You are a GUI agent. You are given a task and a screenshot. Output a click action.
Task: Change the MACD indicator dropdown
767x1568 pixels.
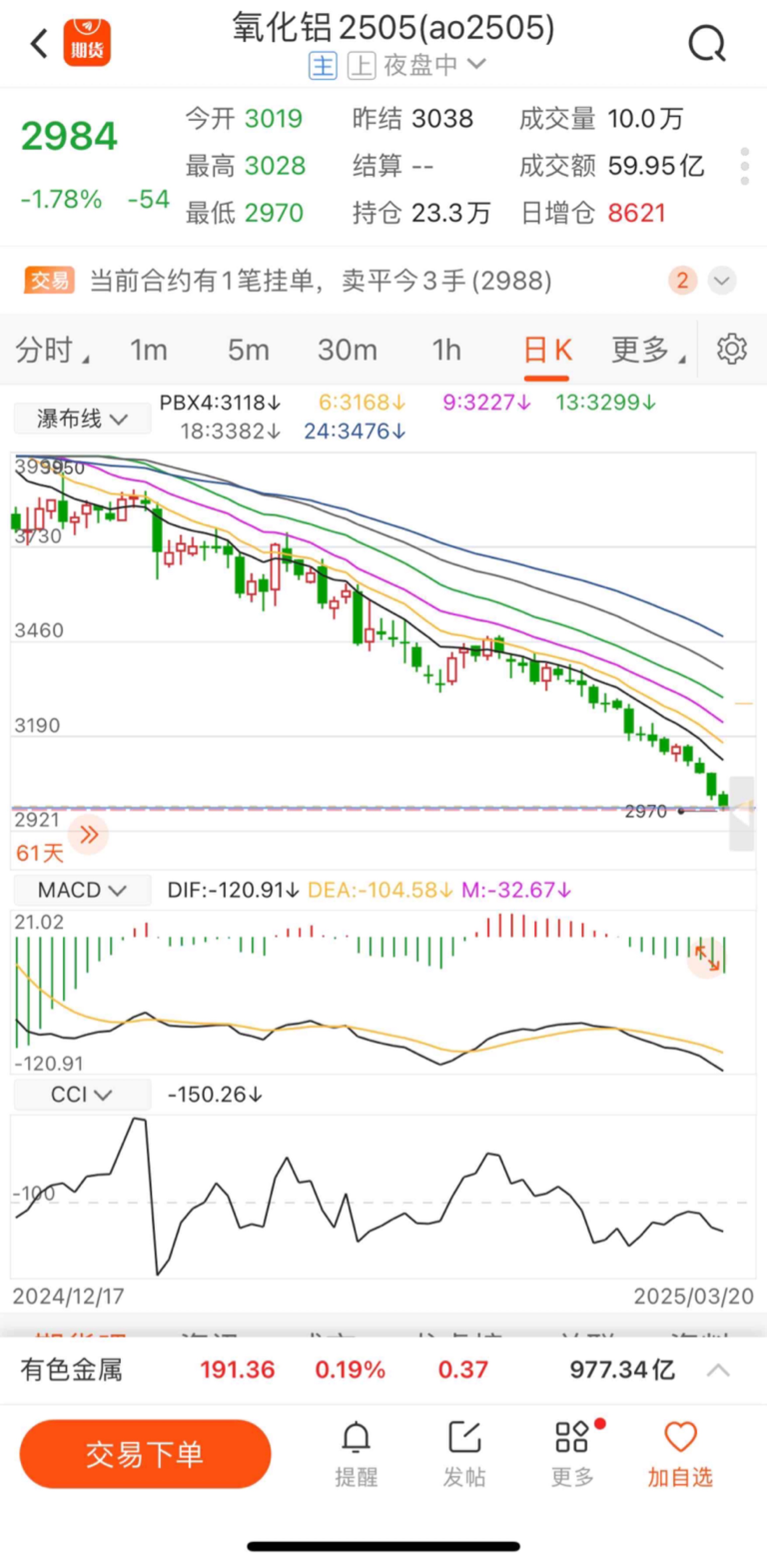coord(82,890)
